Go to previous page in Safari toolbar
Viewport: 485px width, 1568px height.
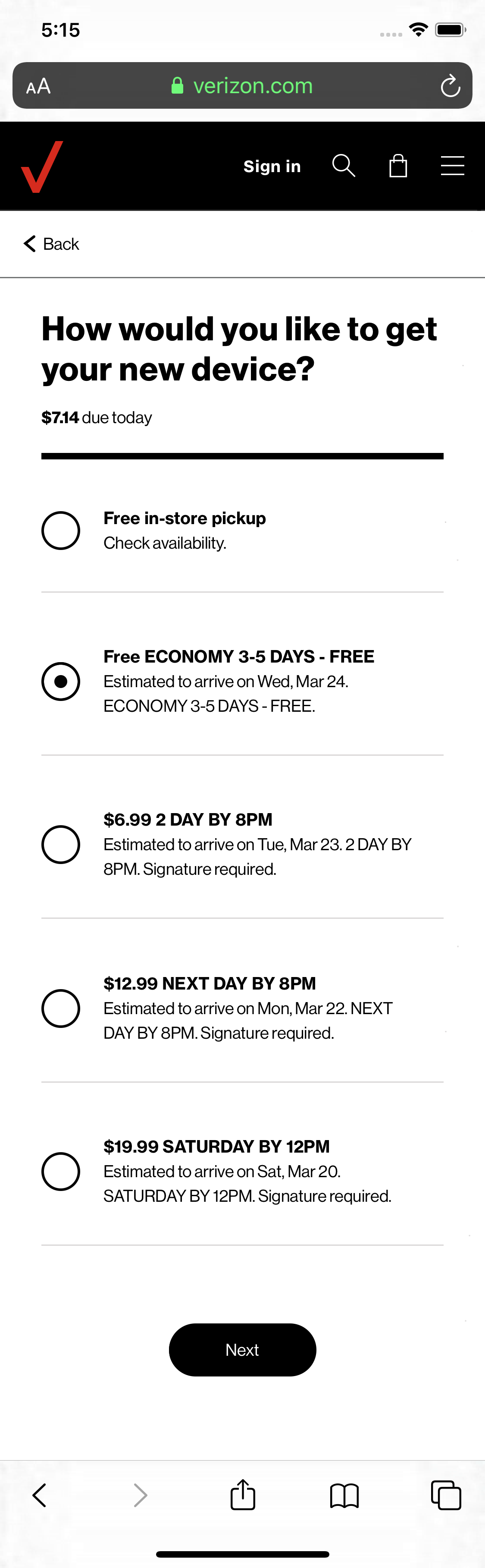coord(40,1495)
